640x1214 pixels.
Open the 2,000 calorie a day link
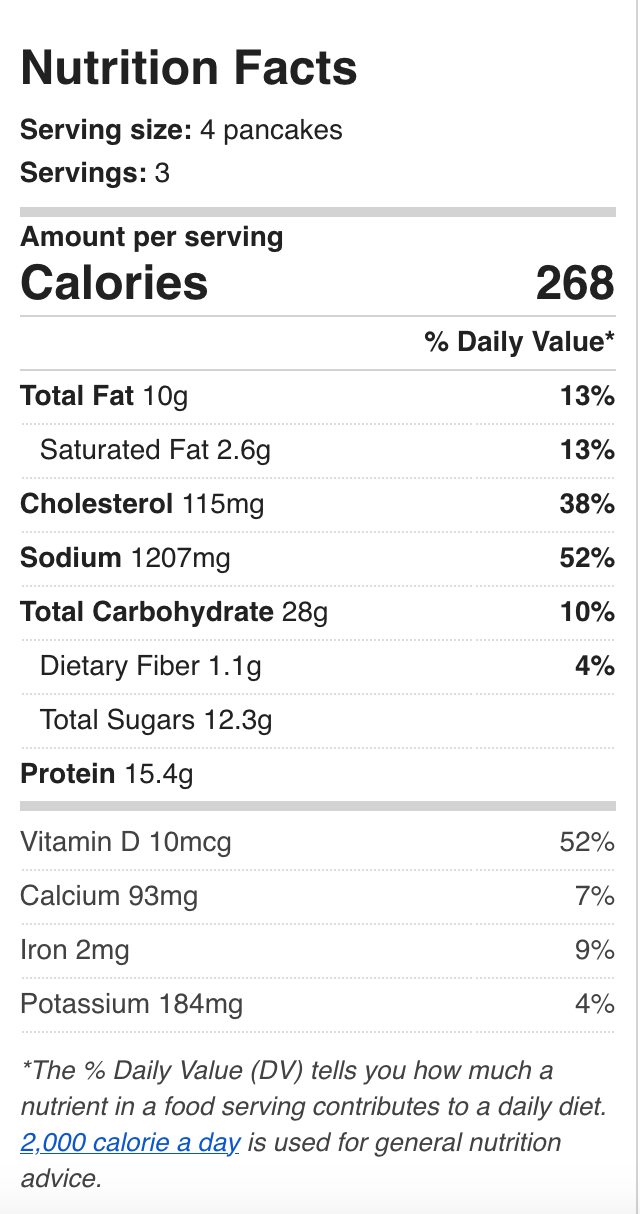(130, 1142)
